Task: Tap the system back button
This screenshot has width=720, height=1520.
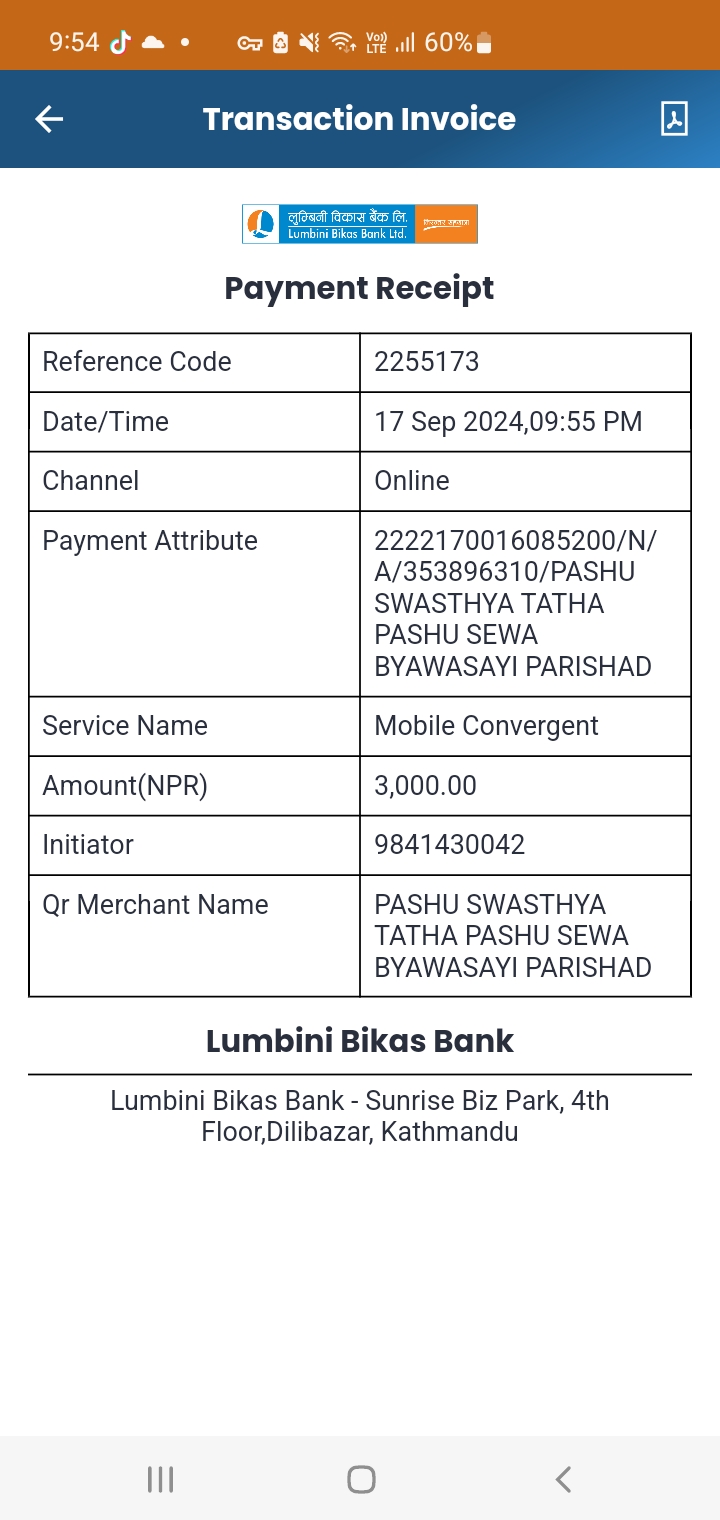Action: click(x=563, y=1479)
